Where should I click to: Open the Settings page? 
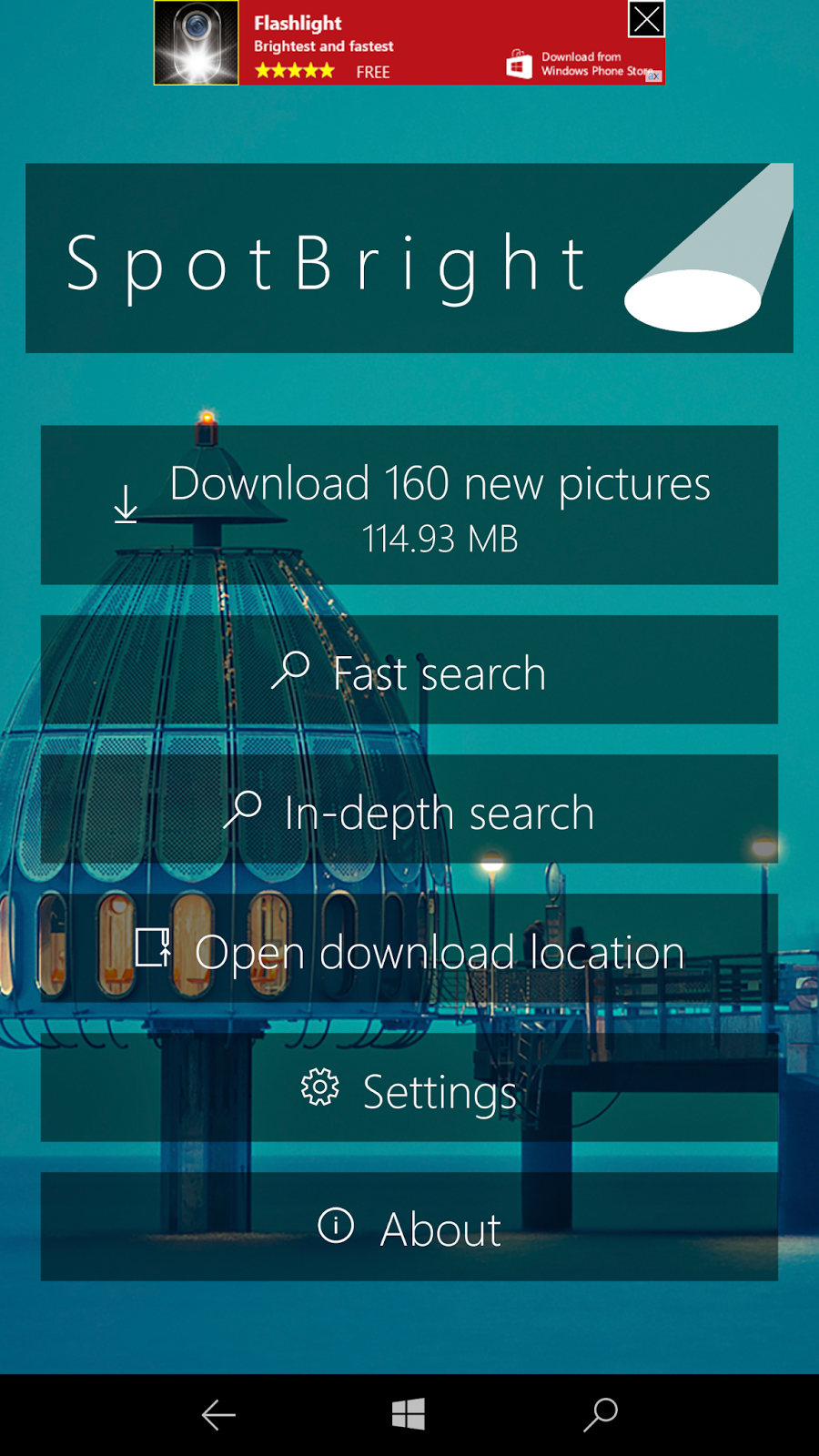[x=409, y=1088]
